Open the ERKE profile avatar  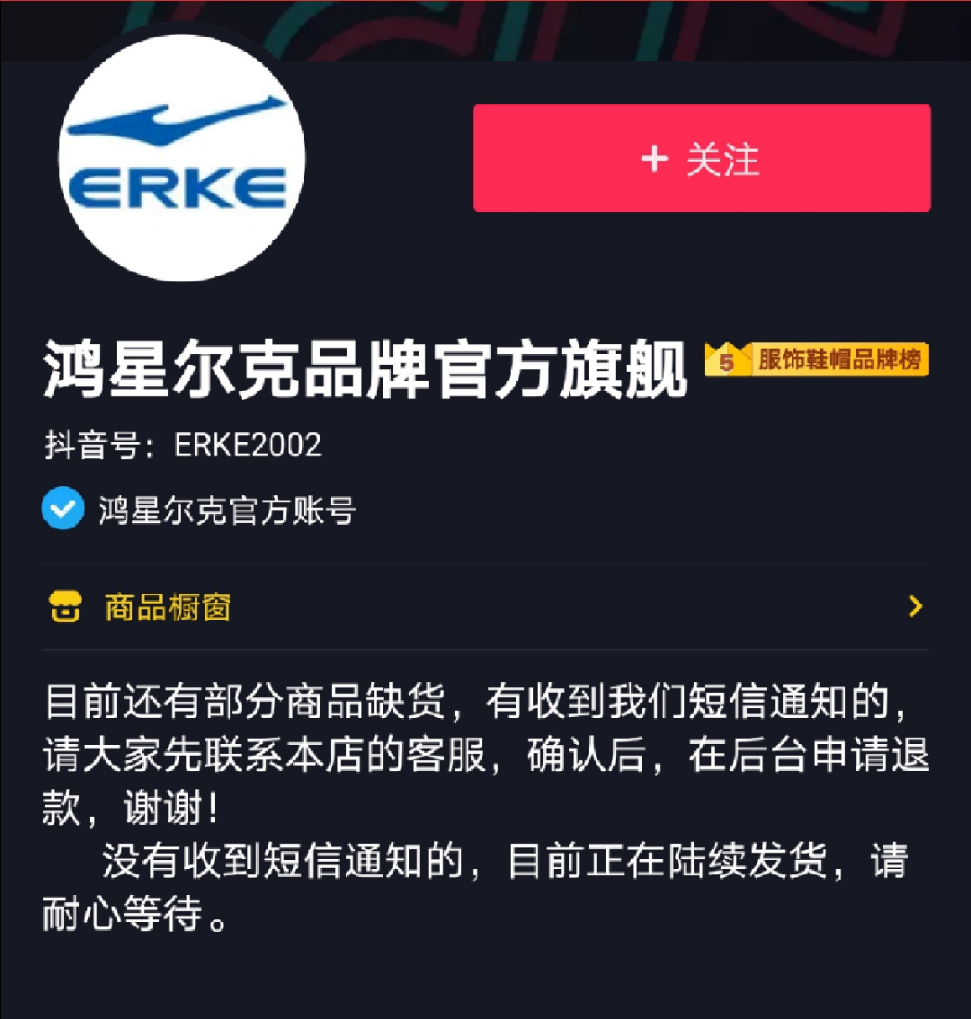(x=181, y=159)
